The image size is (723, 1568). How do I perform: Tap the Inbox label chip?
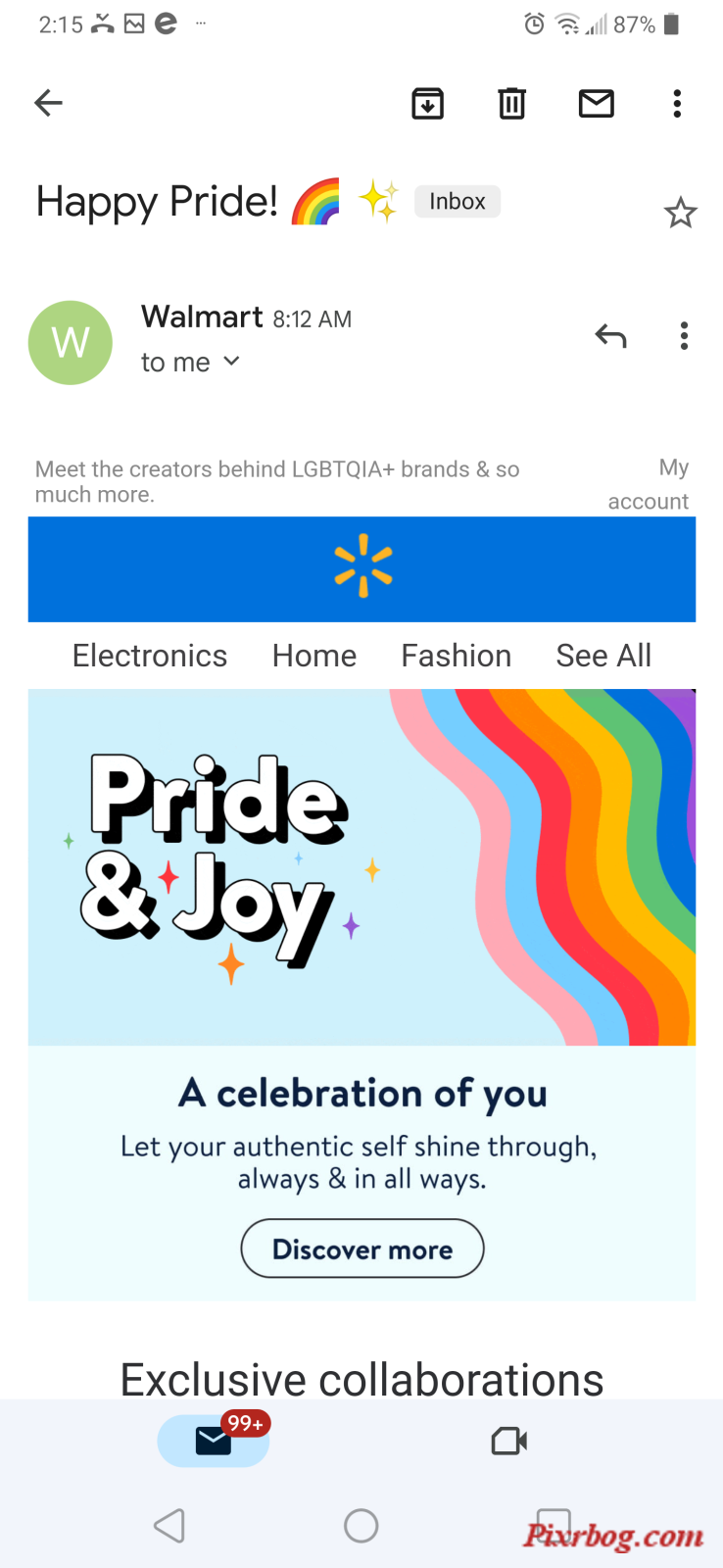click(x=457, y=201)
